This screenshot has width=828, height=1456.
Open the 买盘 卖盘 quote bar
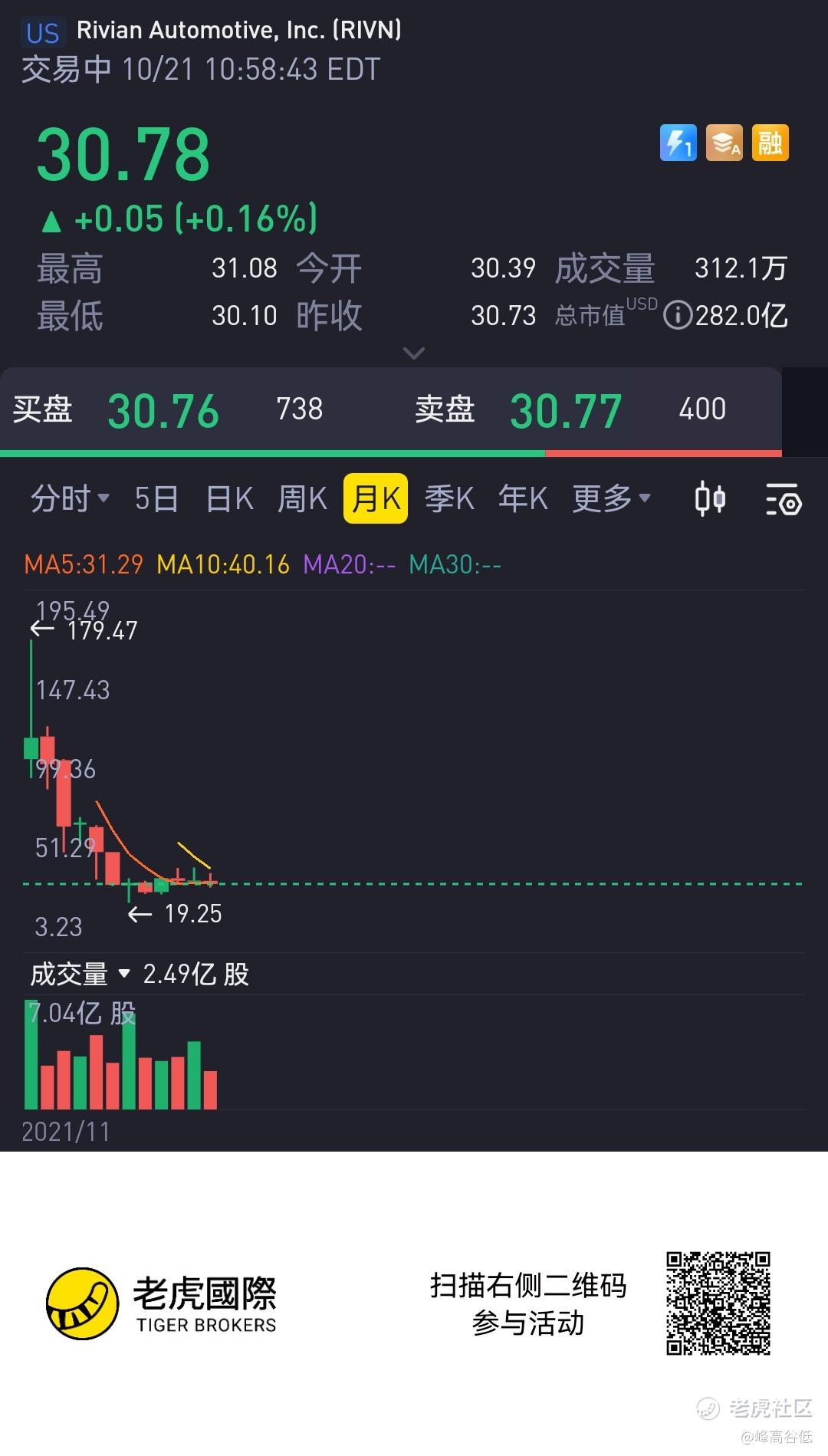pyautogui.click(x=391, y=409)
